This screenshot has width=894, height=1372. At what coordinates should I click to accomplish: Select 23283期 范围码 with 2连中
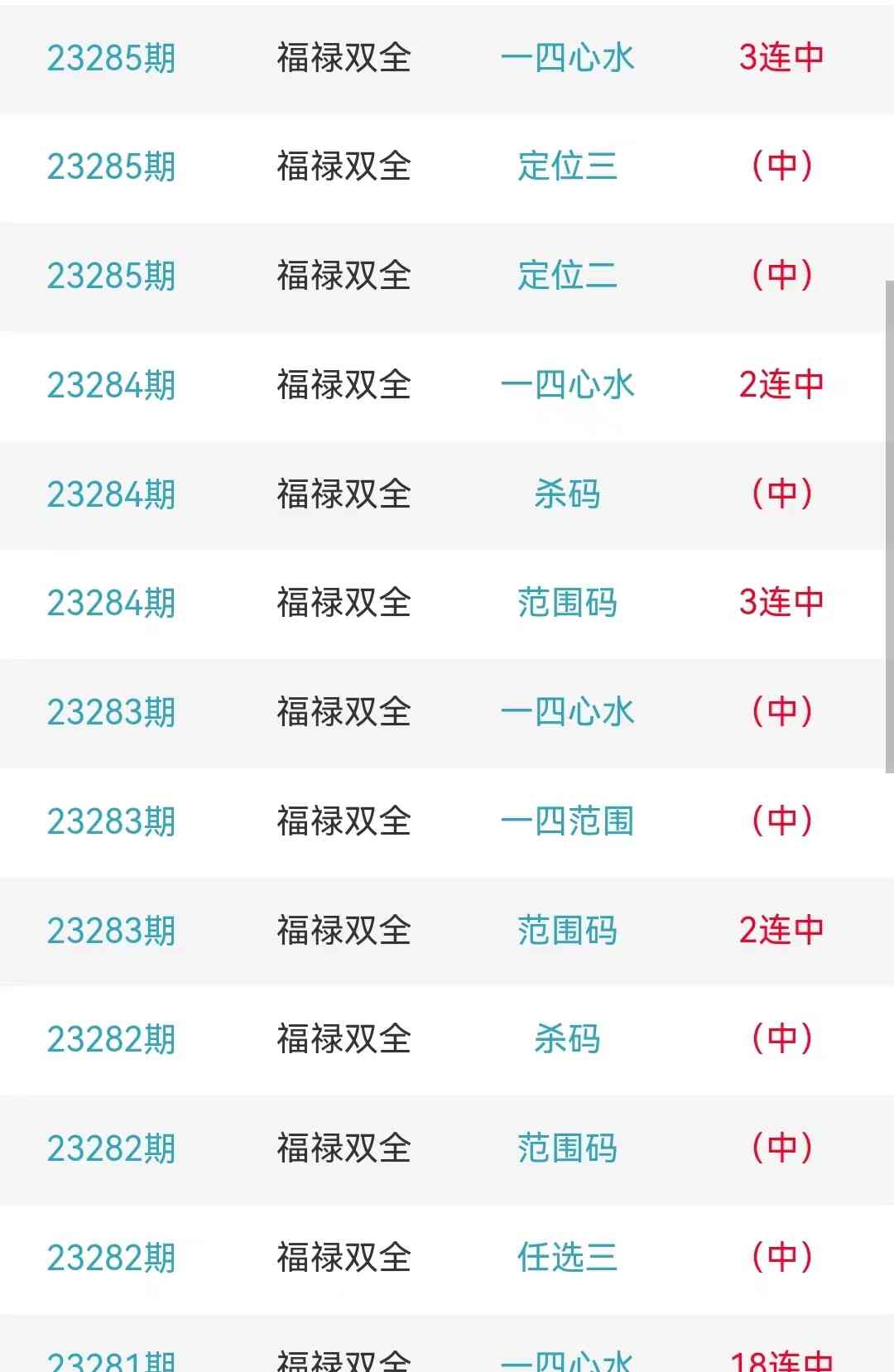tap(567, 931)
